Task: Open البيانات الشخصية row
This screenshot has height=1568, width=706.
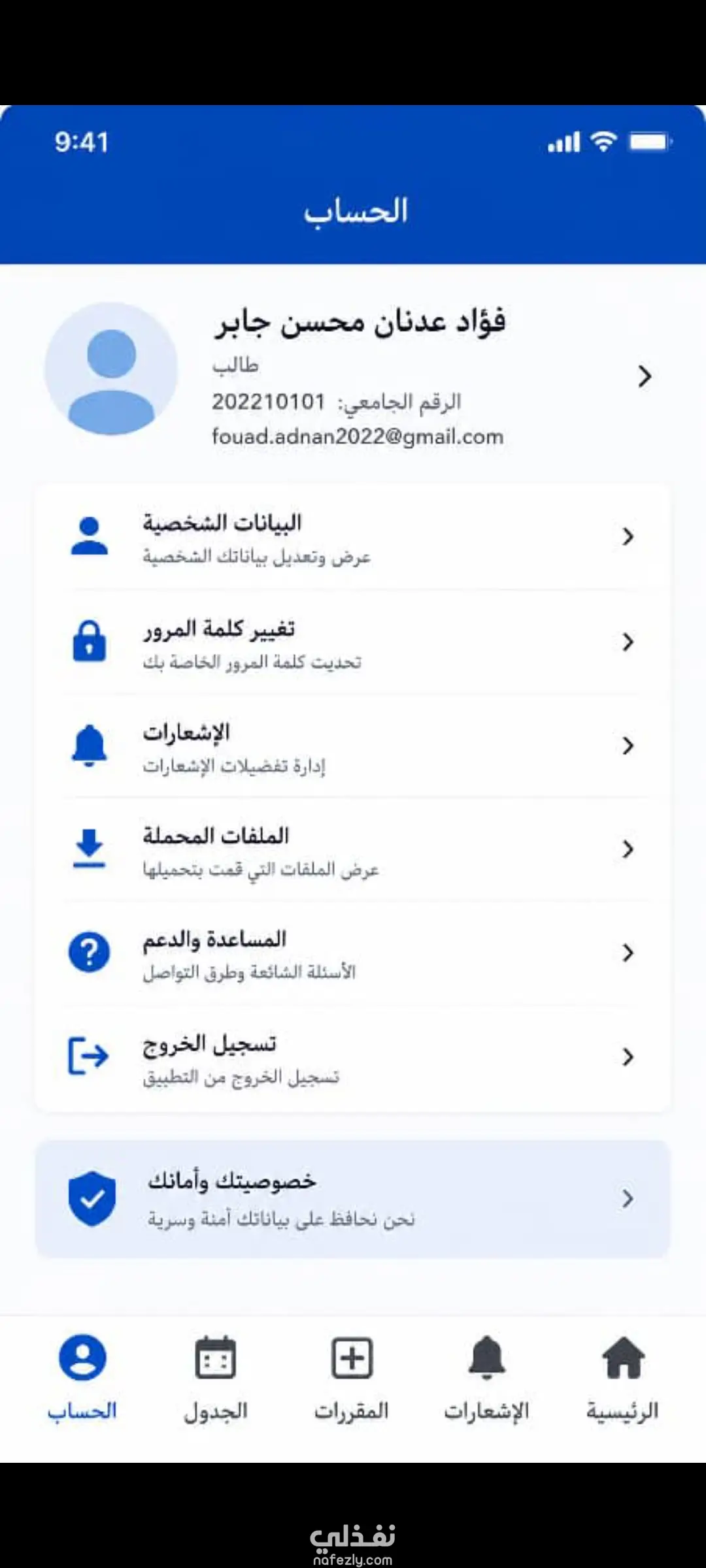Action: [353, 537]
